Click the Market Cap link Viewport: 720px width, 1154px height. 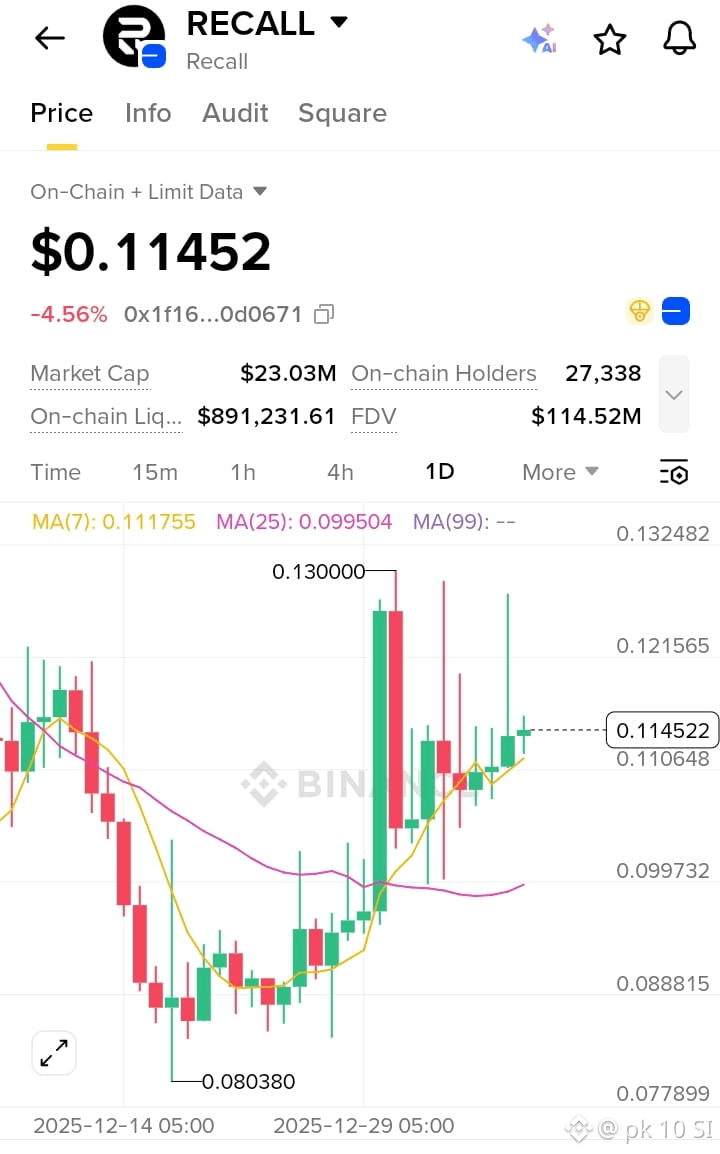[89, 373]
